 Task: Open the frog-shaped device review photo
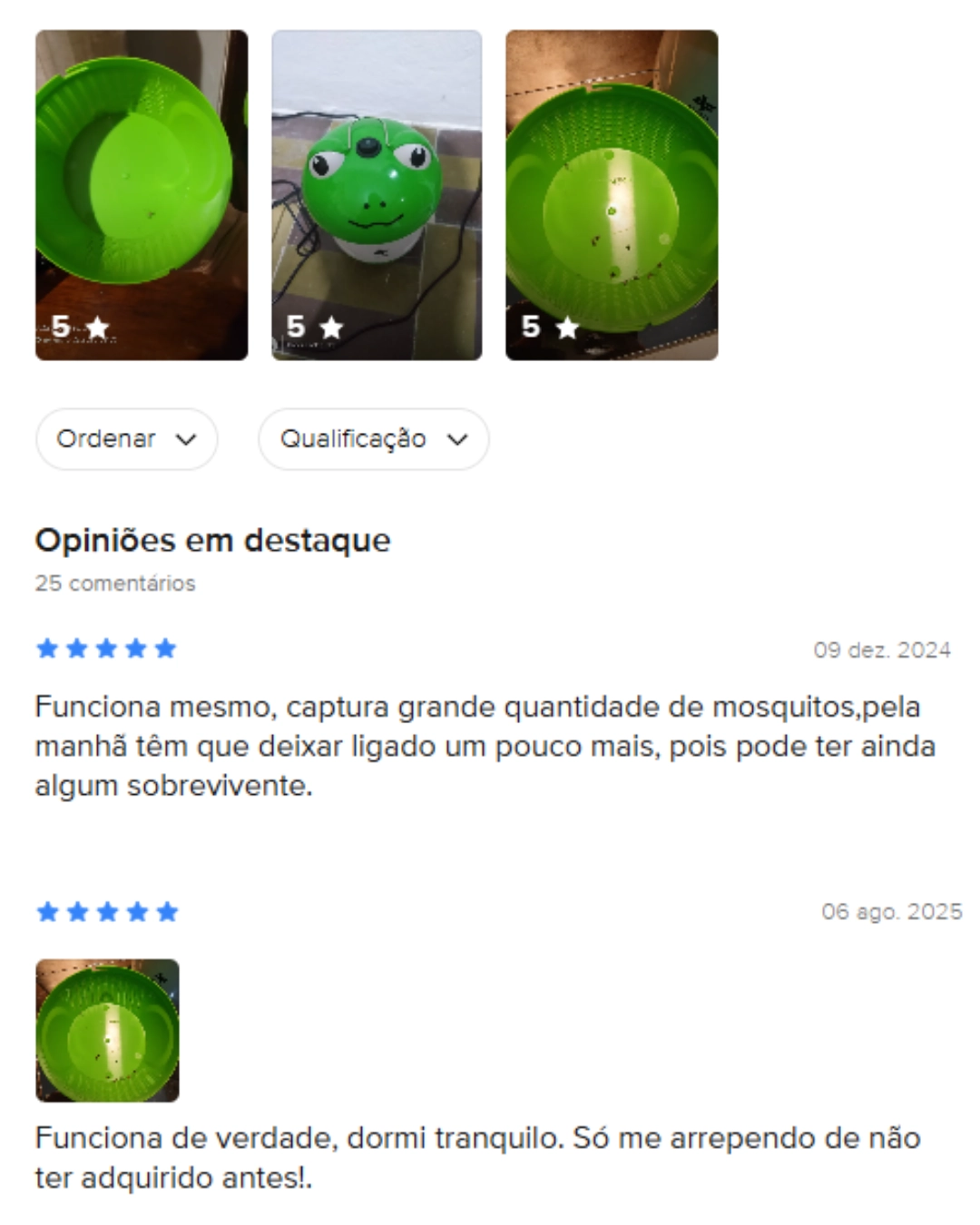point(377,195)
